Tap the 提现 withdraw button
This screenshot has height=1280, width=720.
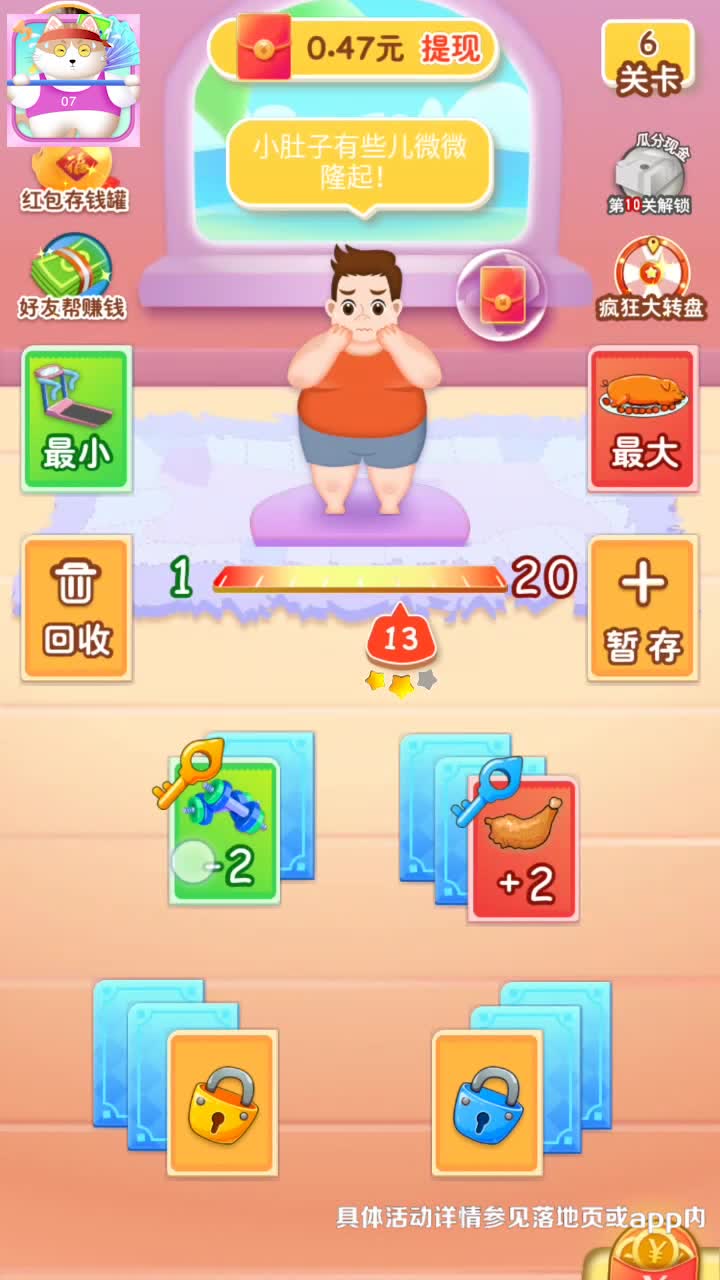(450, 48)
